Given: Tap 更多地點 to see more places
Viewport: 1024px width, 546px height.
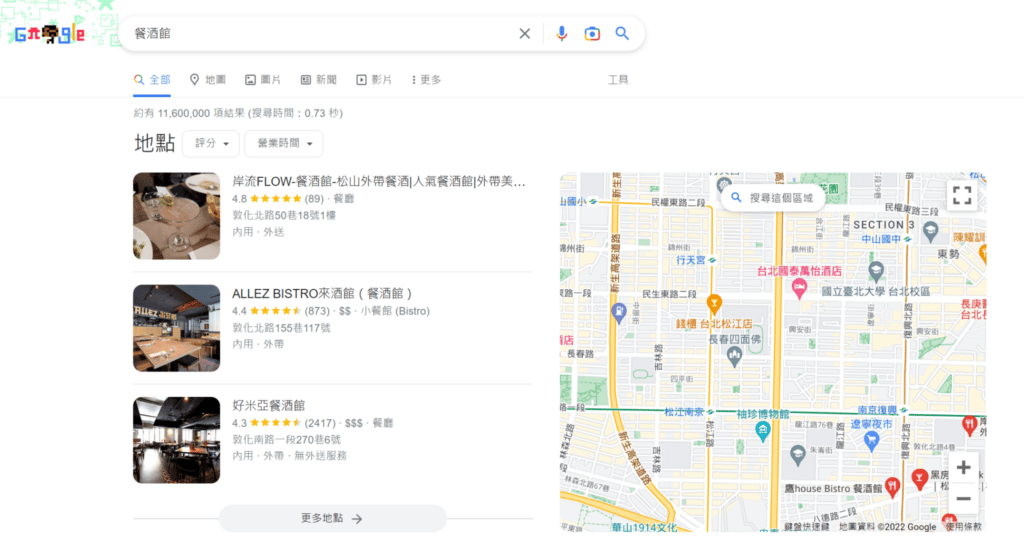Looking at the screenshot, I should pyautogui.click(x=332, y=518).
